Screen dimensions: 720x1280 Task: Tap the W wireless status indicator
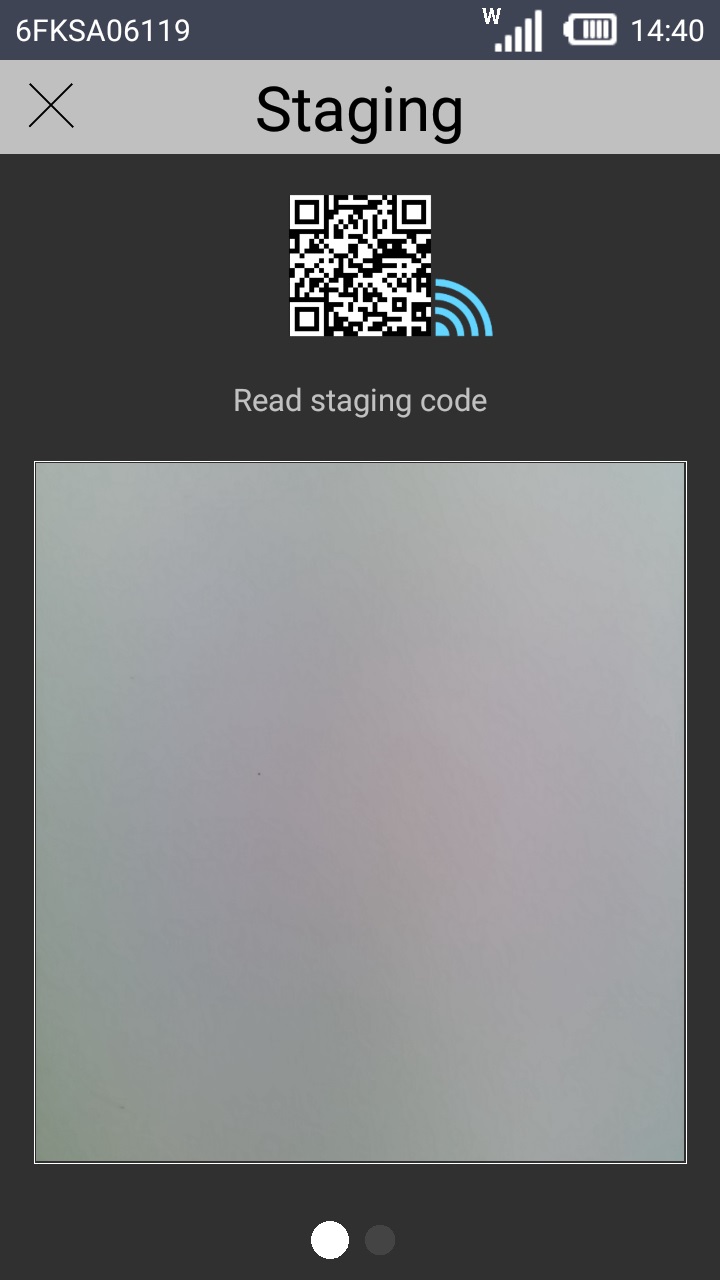click(489, 17)
